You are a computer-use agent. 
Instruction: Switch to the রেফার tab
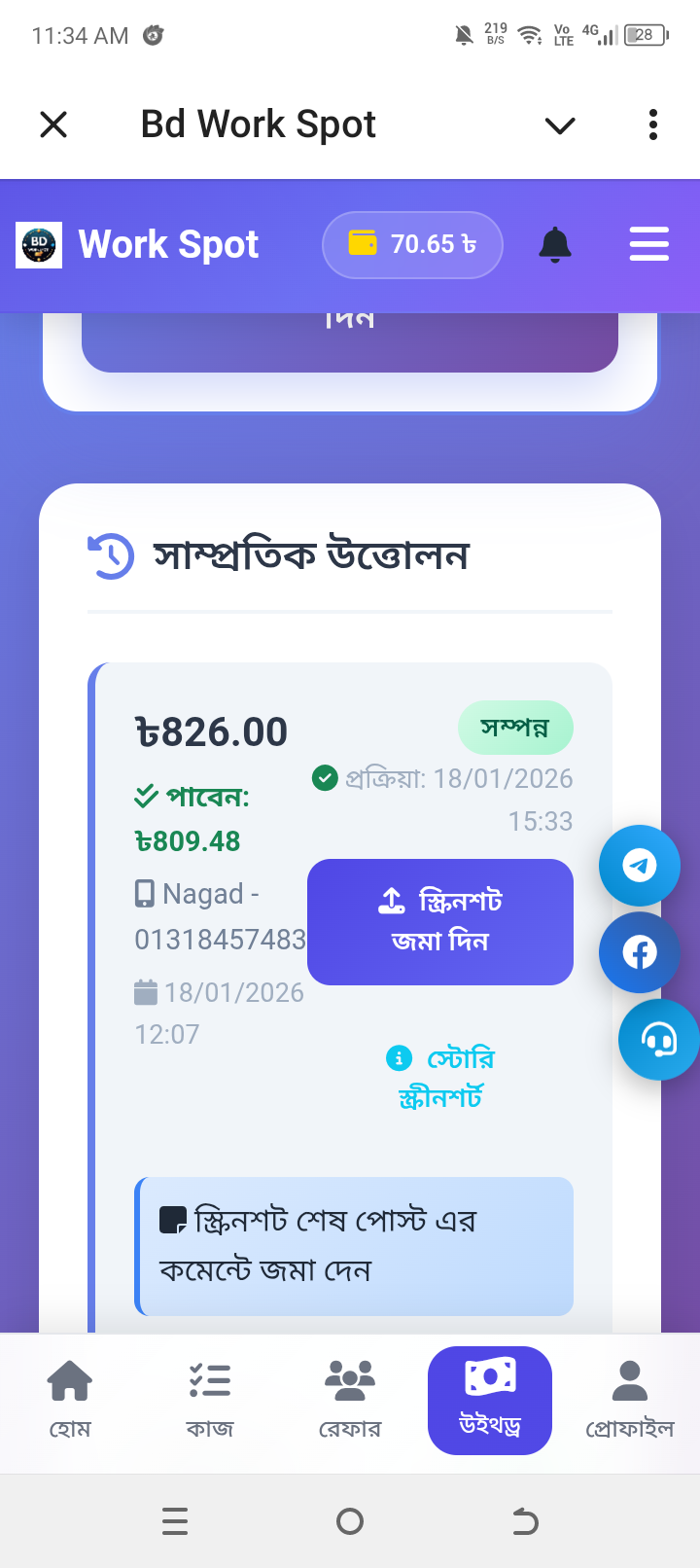(350, 1400)
